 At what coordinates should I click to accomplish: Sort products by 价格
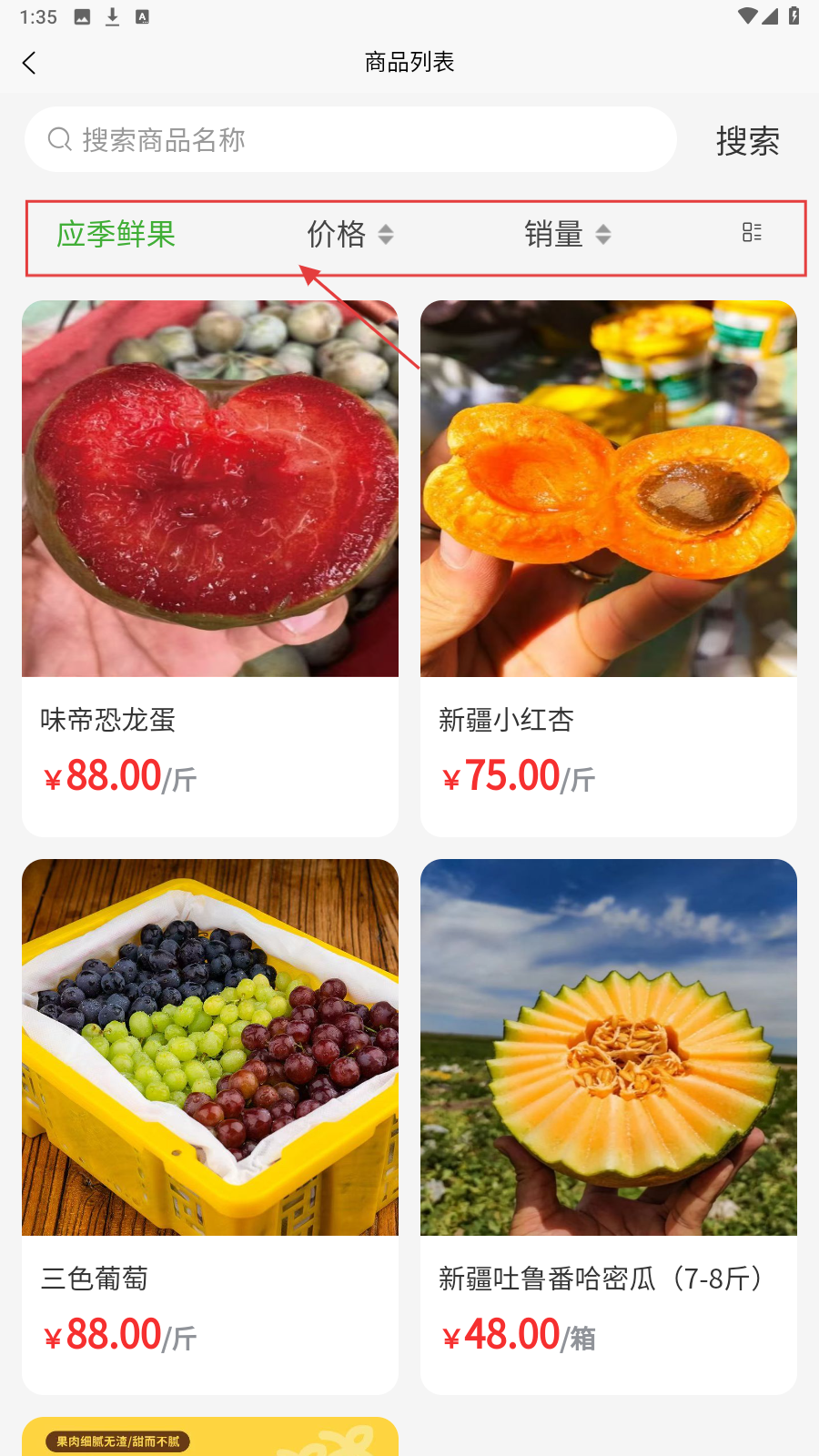[349, 235]
